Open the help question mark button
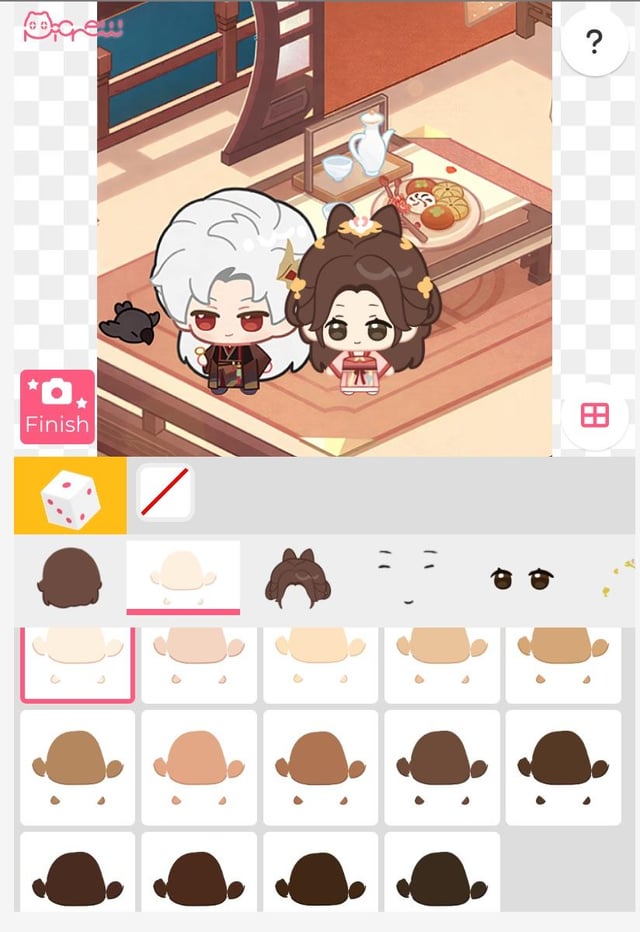640x932 pixels. pos(594,42)
